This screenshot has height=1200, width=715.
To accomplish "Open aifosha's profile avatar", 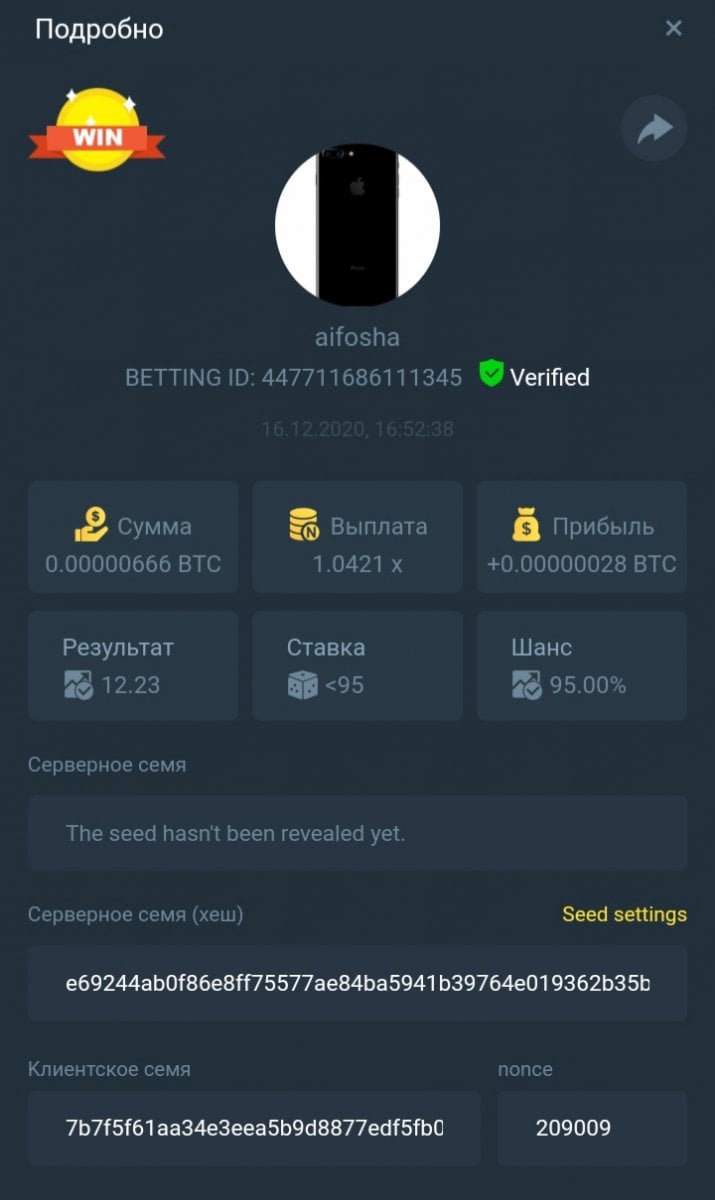I will click(x=357, y=224).
